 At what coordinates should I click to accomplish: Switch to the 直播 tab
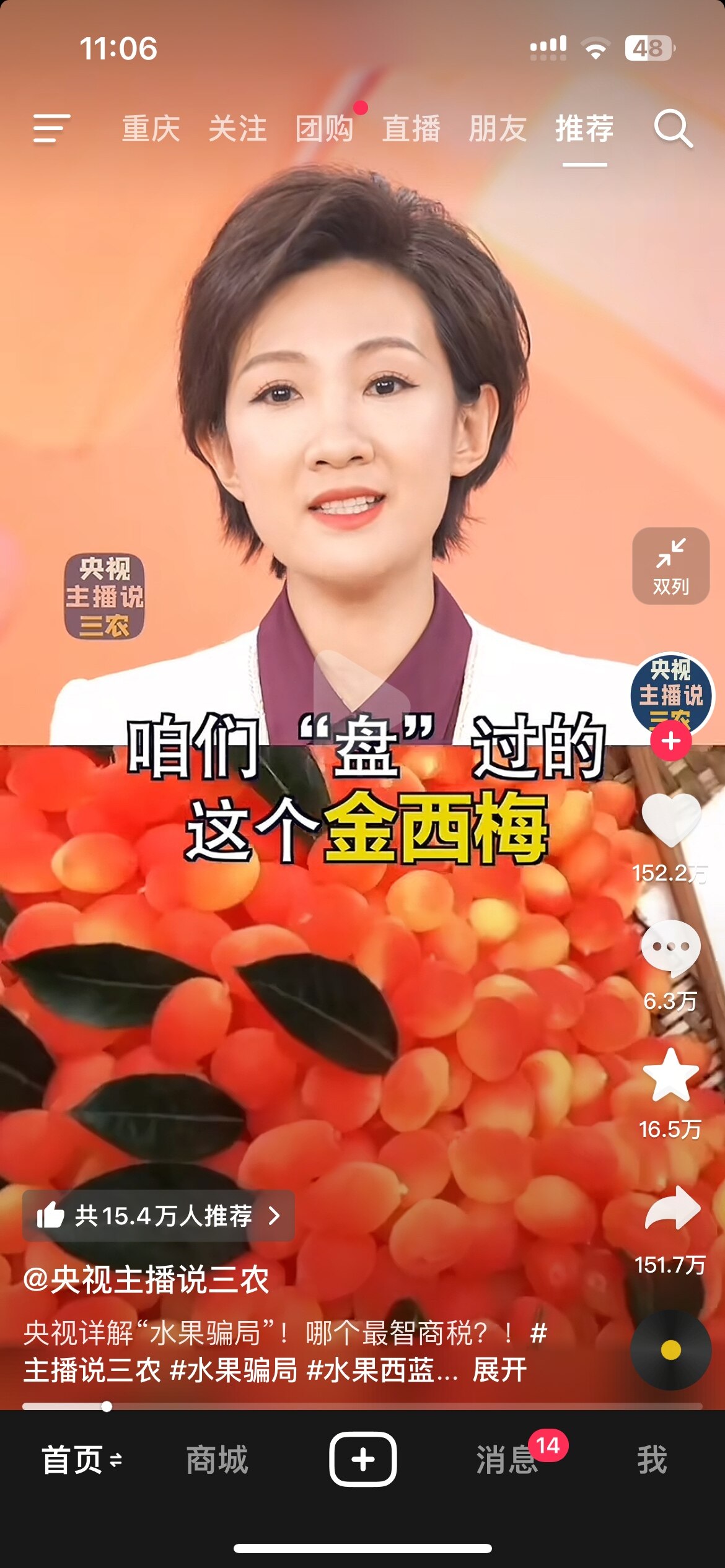tap(411, 129)
